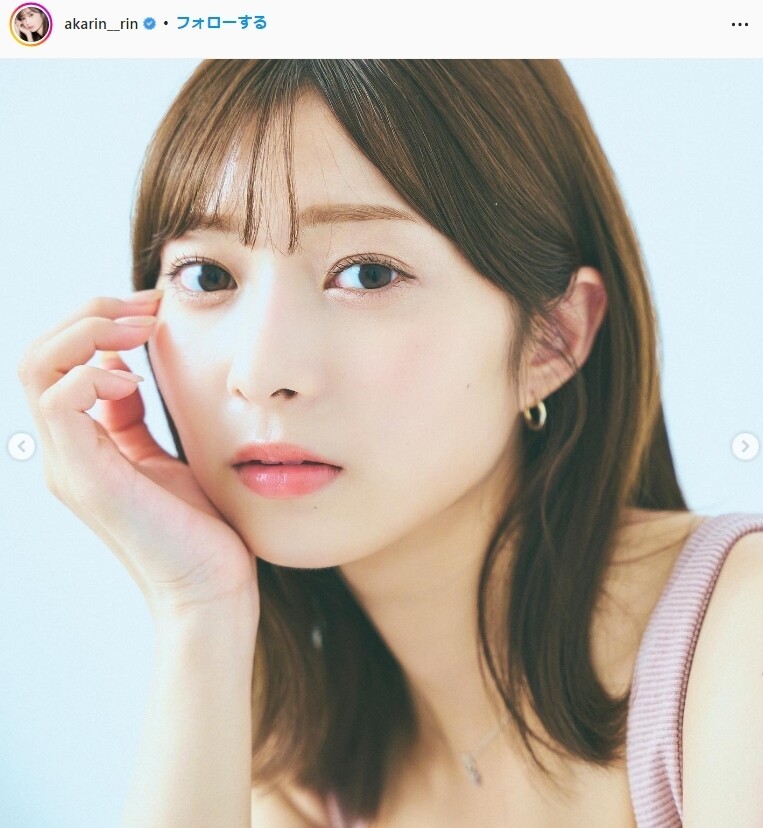This screenshot has width=763, height=828.
Task: Tap フォローする to follow the account
Action: coord(221,23)
